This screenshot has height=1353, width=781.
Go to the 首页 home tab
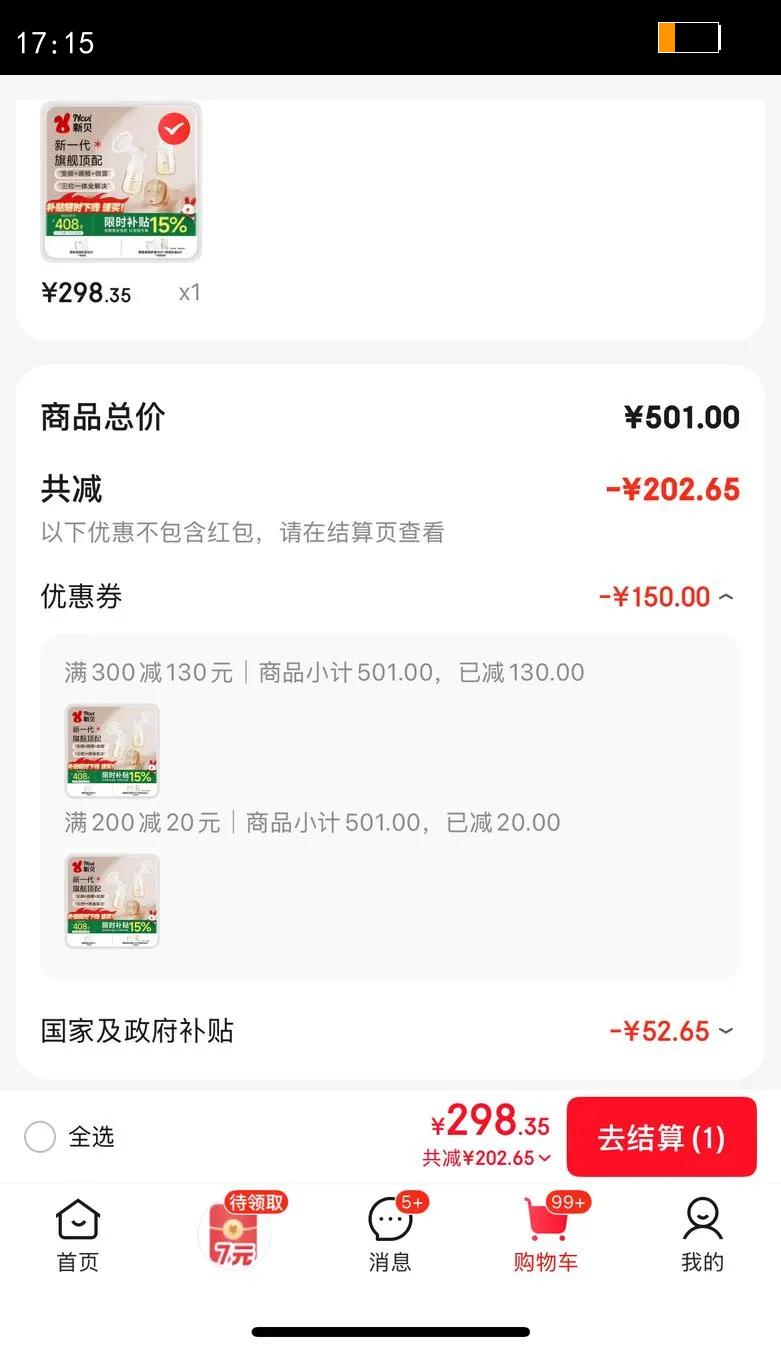coord(78,1234)
